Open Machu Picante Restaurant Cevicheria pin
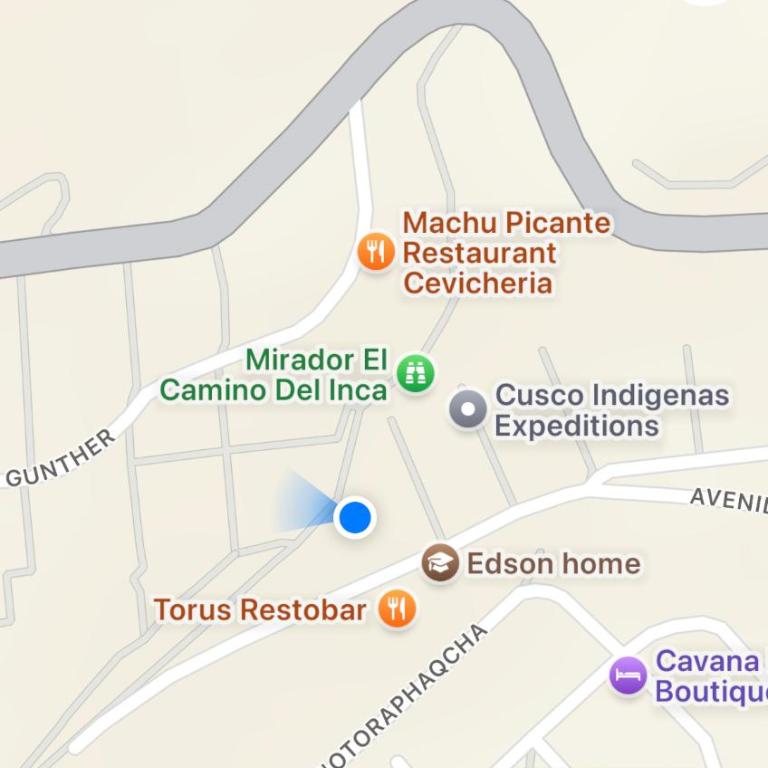The height and width of the screenshot is (768, 768). click(x=376, y=252)
